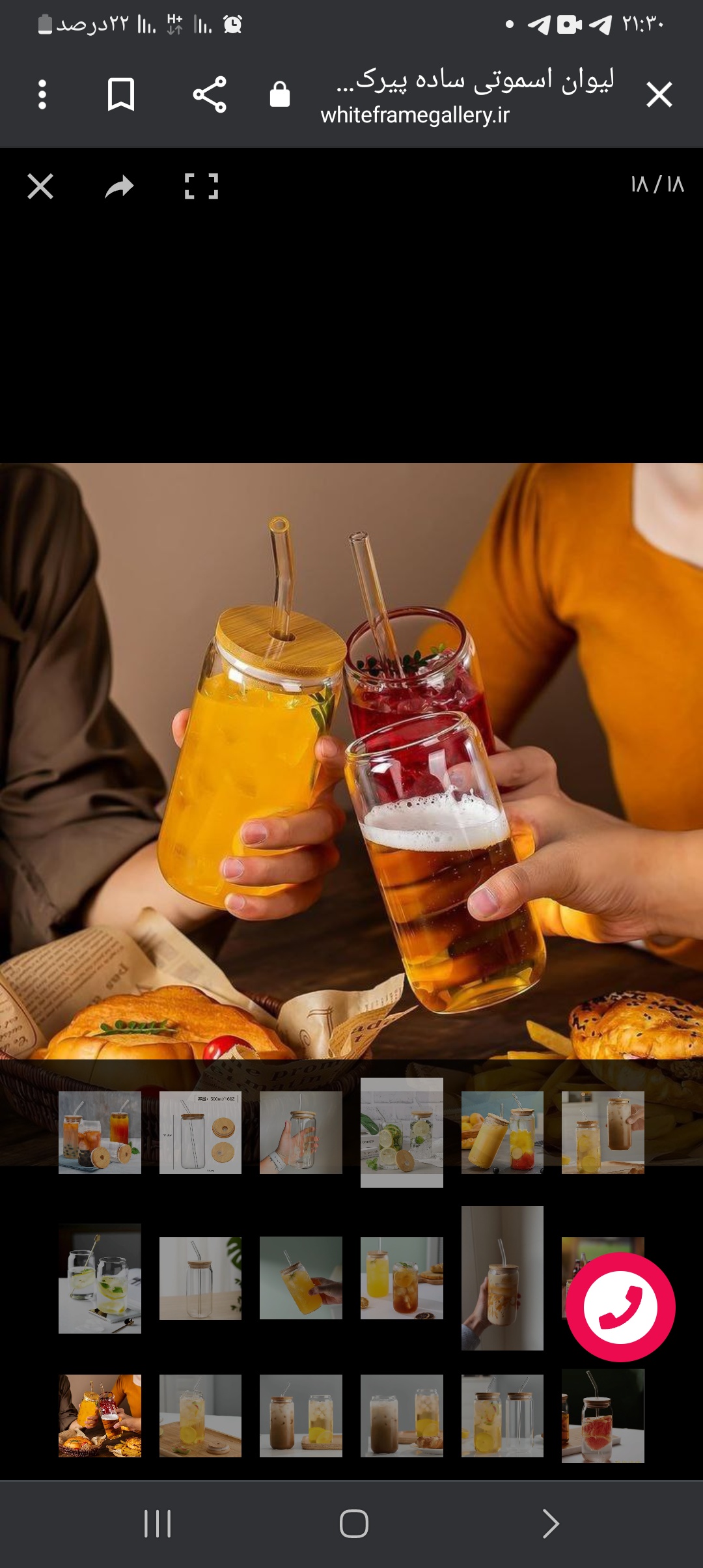The width and height of the screenshot is (703, 1568).
Task: Select the grapefruit drink thumbnail
Action: [603, 1416]
